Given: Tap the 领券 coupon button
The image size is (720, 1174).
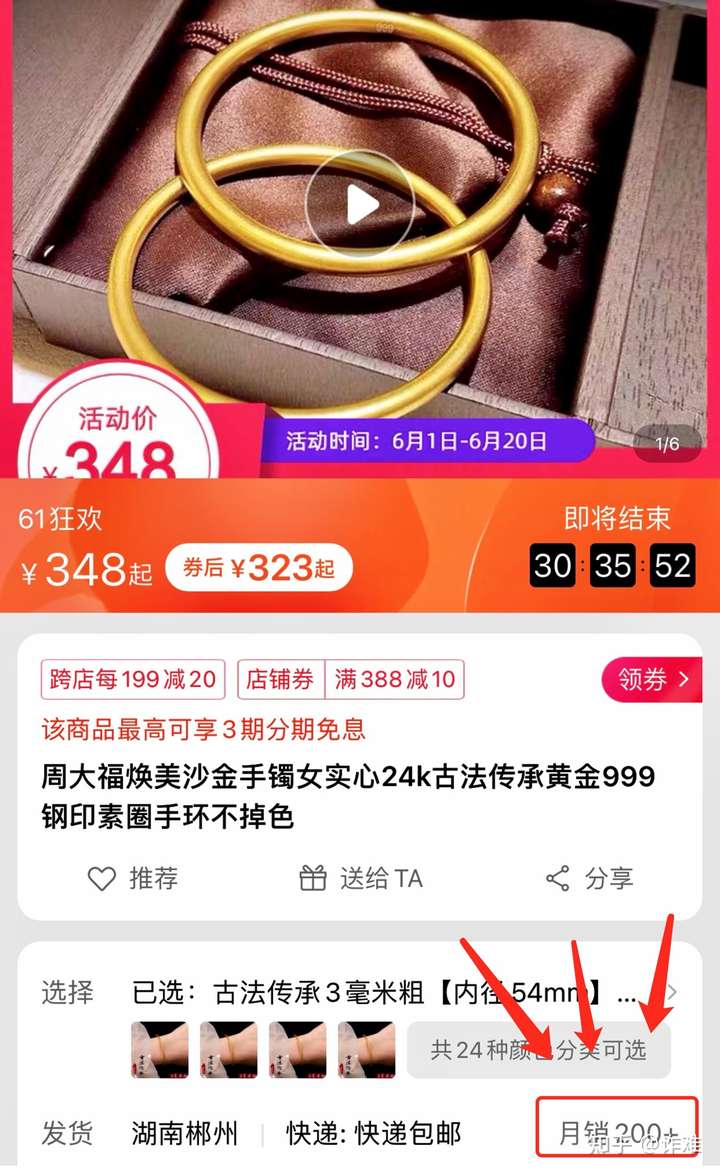Looking at the screenshot, I should (x=653, y=680).
